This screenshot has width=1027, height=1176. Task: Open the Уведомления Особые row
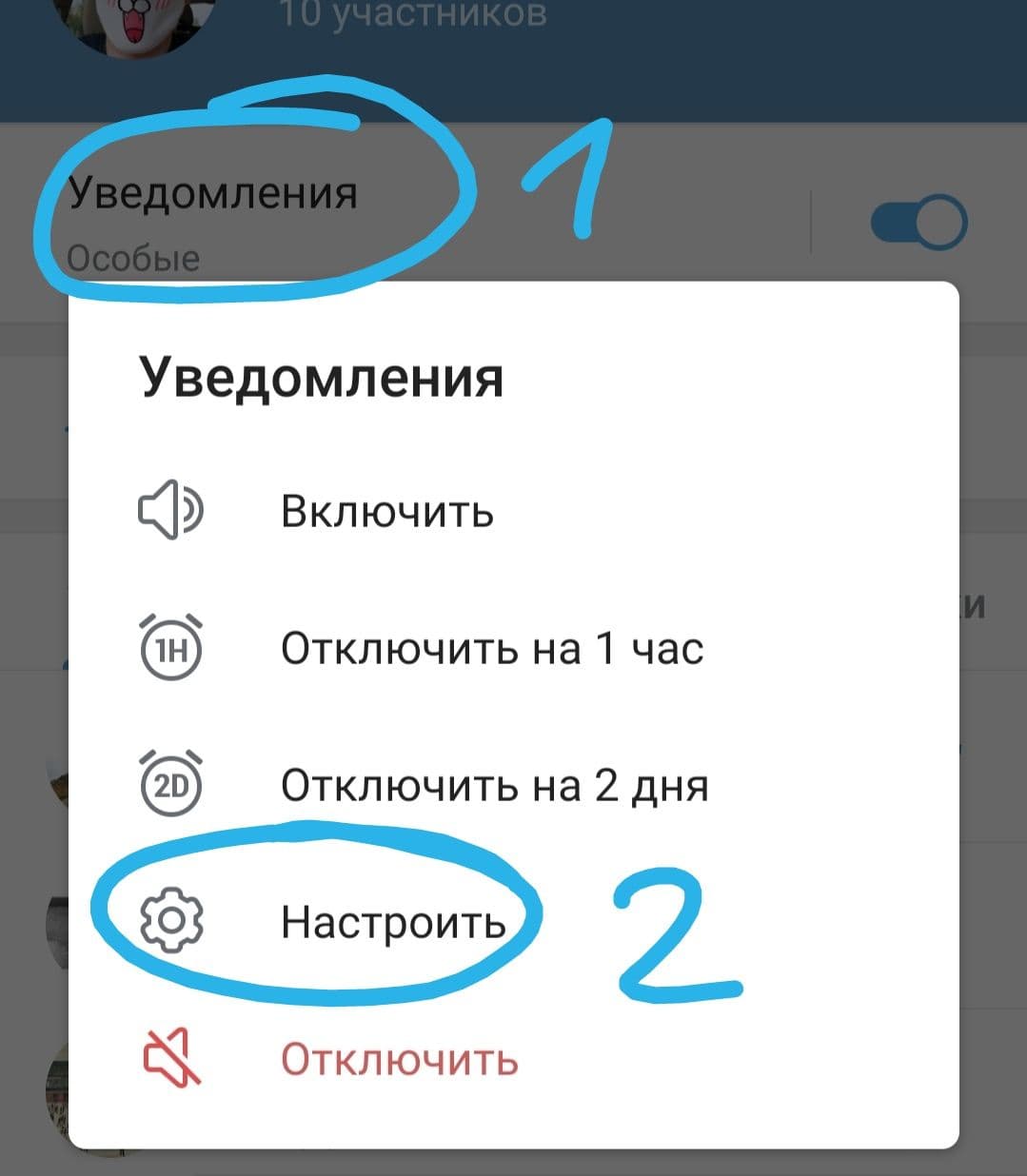point(213,219)
